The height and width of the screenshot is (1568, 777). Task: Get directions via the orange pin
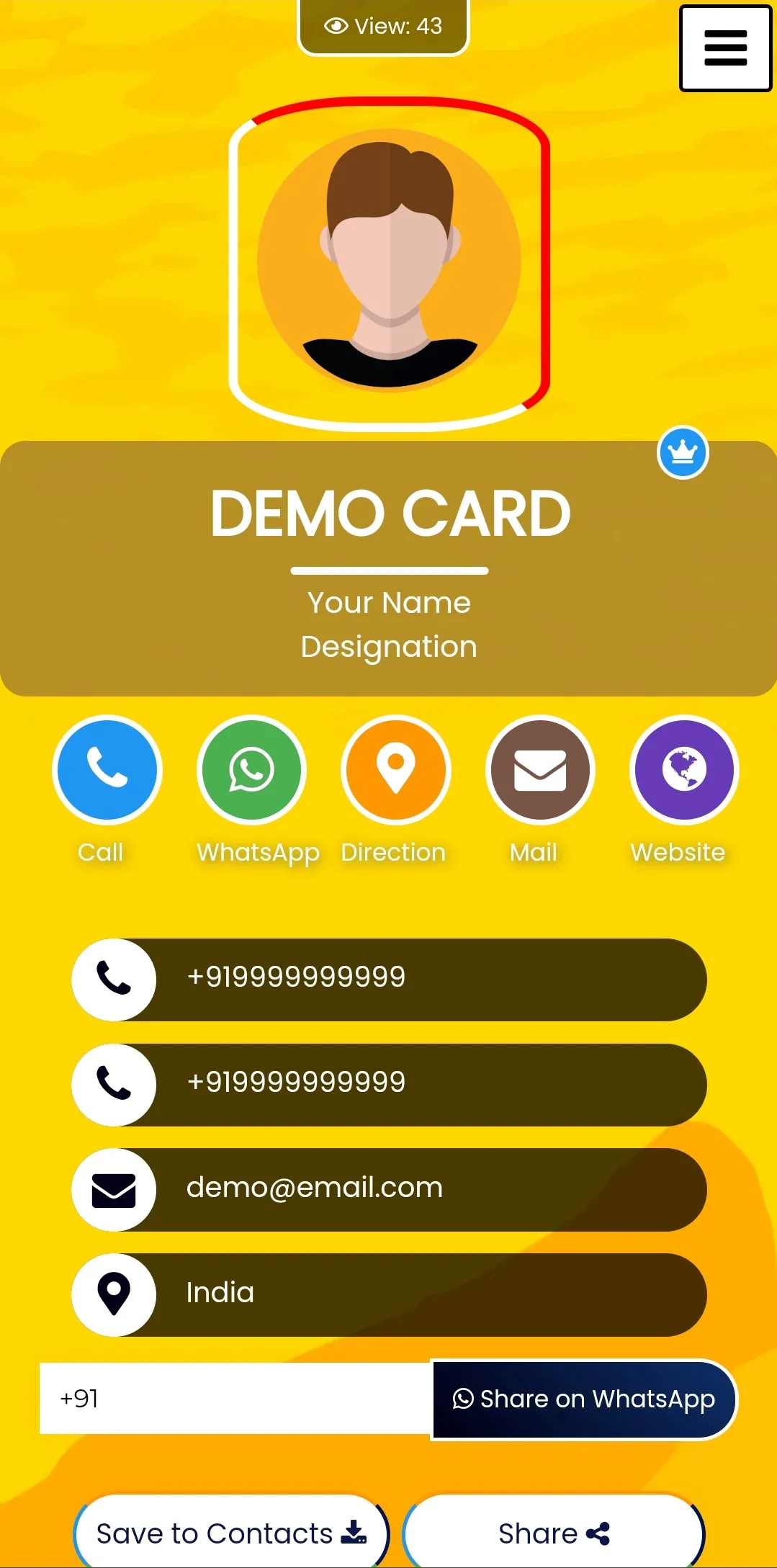[395, 769]
